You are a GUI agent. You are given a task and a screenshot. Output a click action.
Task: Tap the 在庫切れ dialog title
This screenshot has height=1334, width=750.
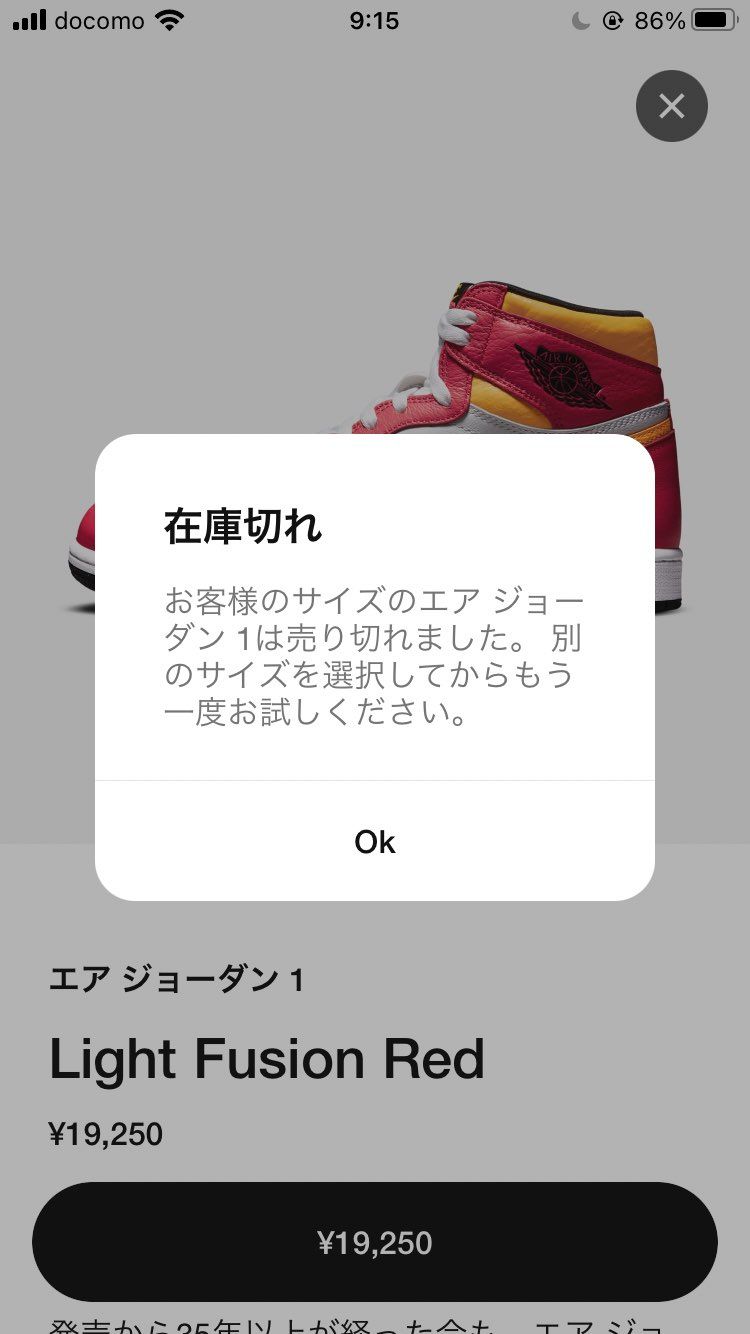pyautogui.click(x=243, y=527)
